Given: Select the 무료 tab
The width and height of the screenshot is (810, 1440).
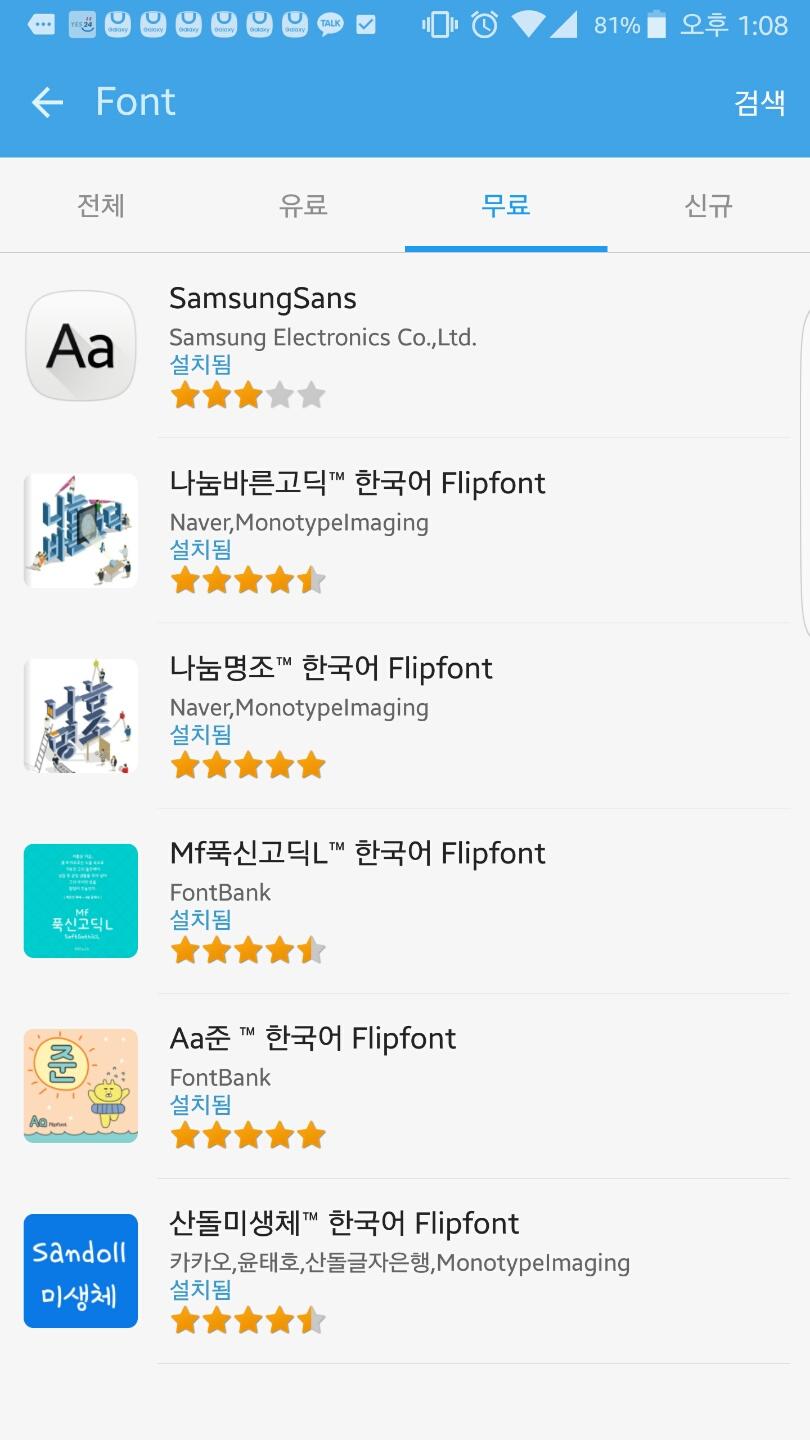Looking at the screenshot, I should [x=506, y=206].
